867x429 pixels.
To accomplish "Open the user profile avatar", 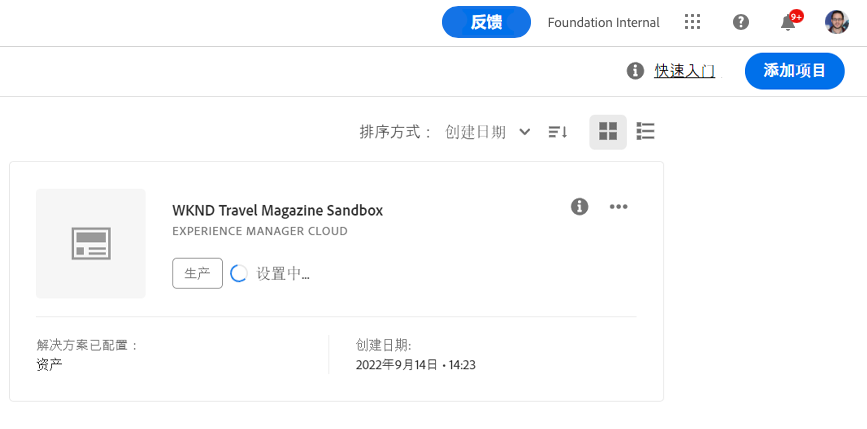I will click(x=837, y=22).
